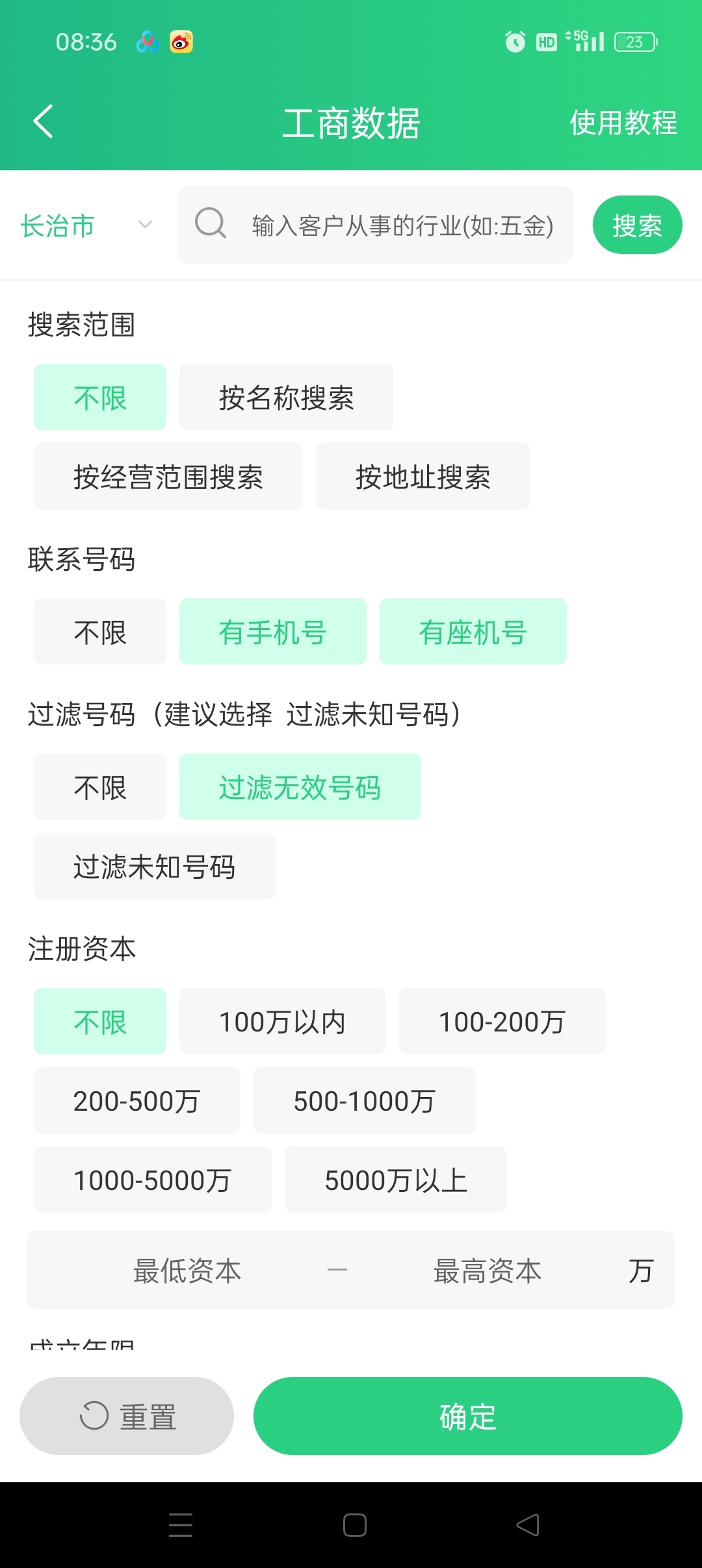This screenshot has width=702, height=1568.
Task: Choose 按经营范围搜索 option
Action: [x=168, y=477]
